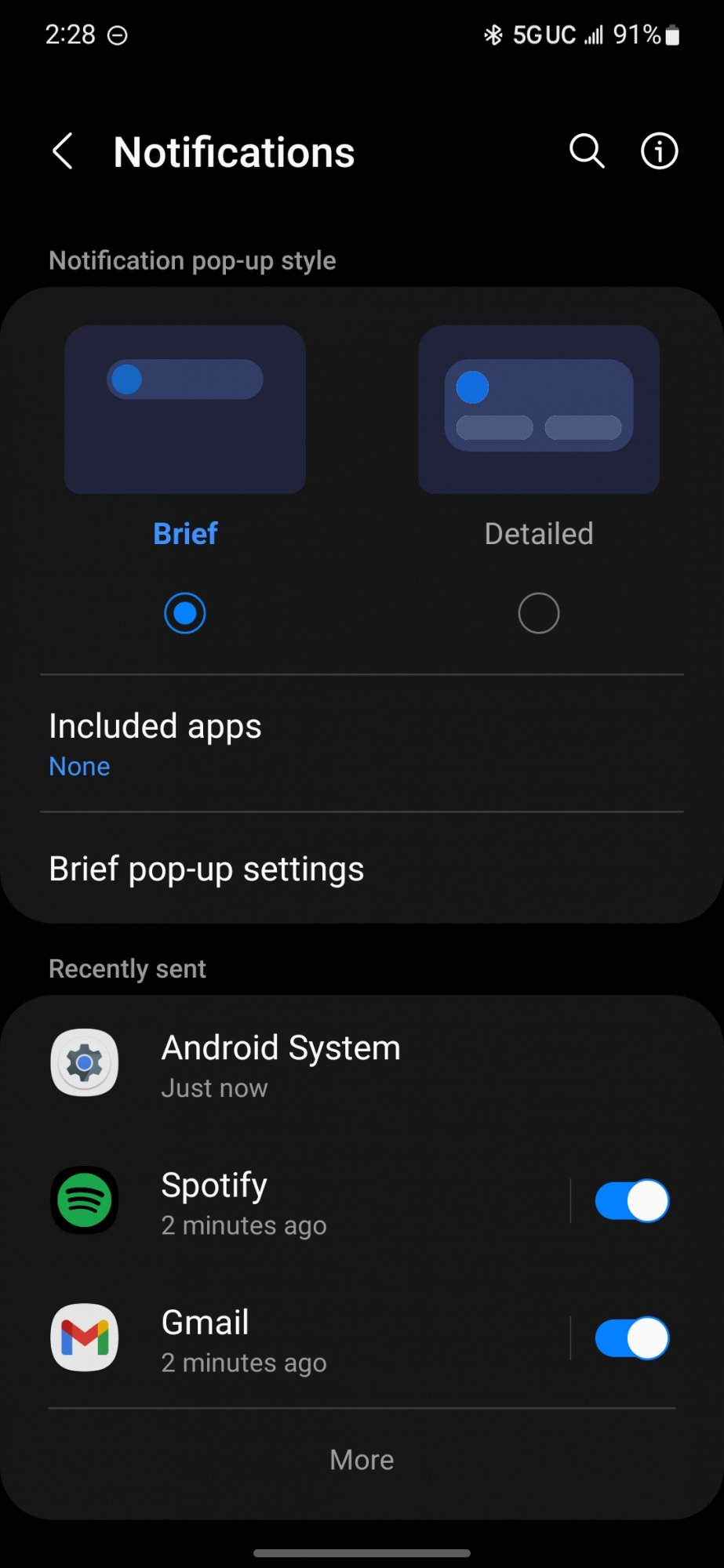Turn off Gmail notifications
This screenshot has width=724, height=1568.
tap(631, 1338)
